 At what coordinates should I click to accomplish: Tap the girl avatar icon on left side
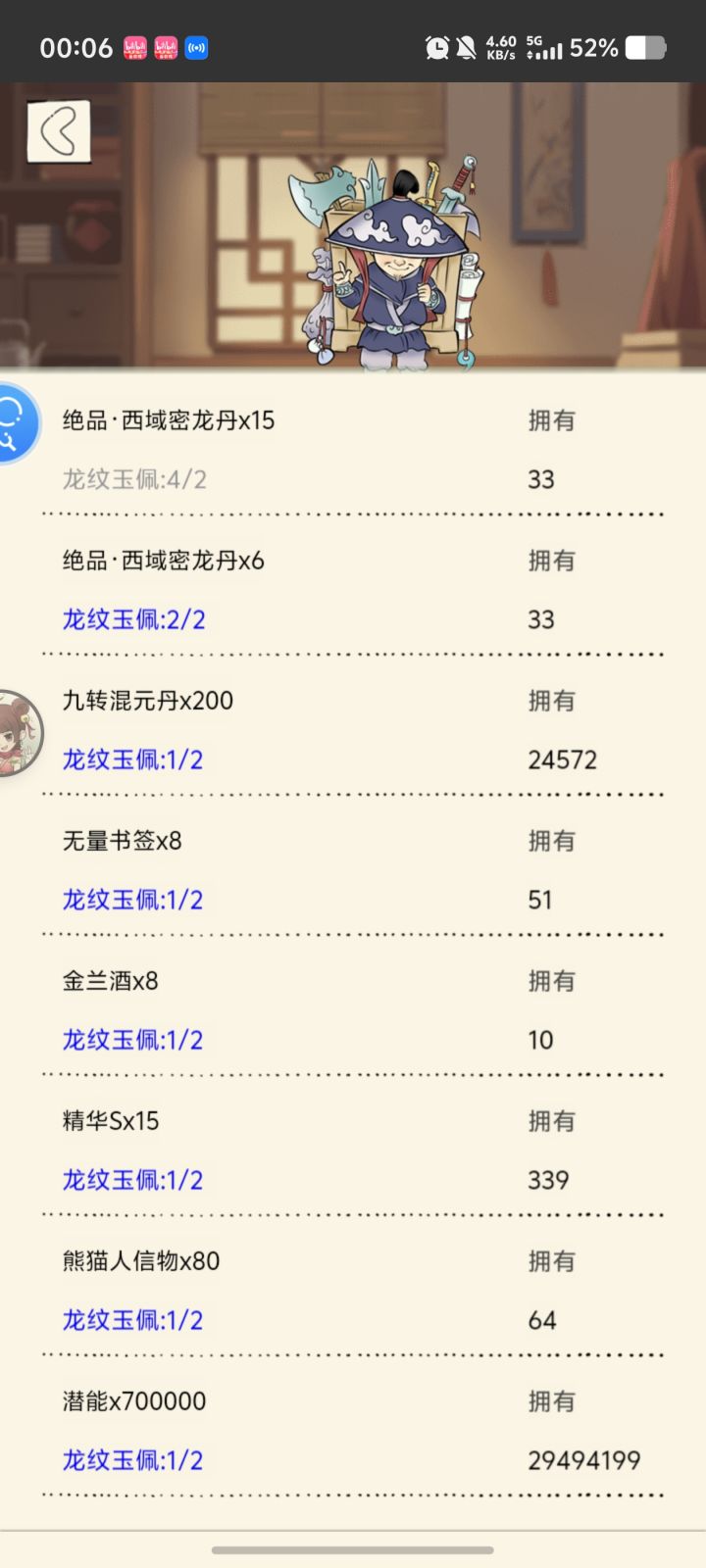(18, 731)
